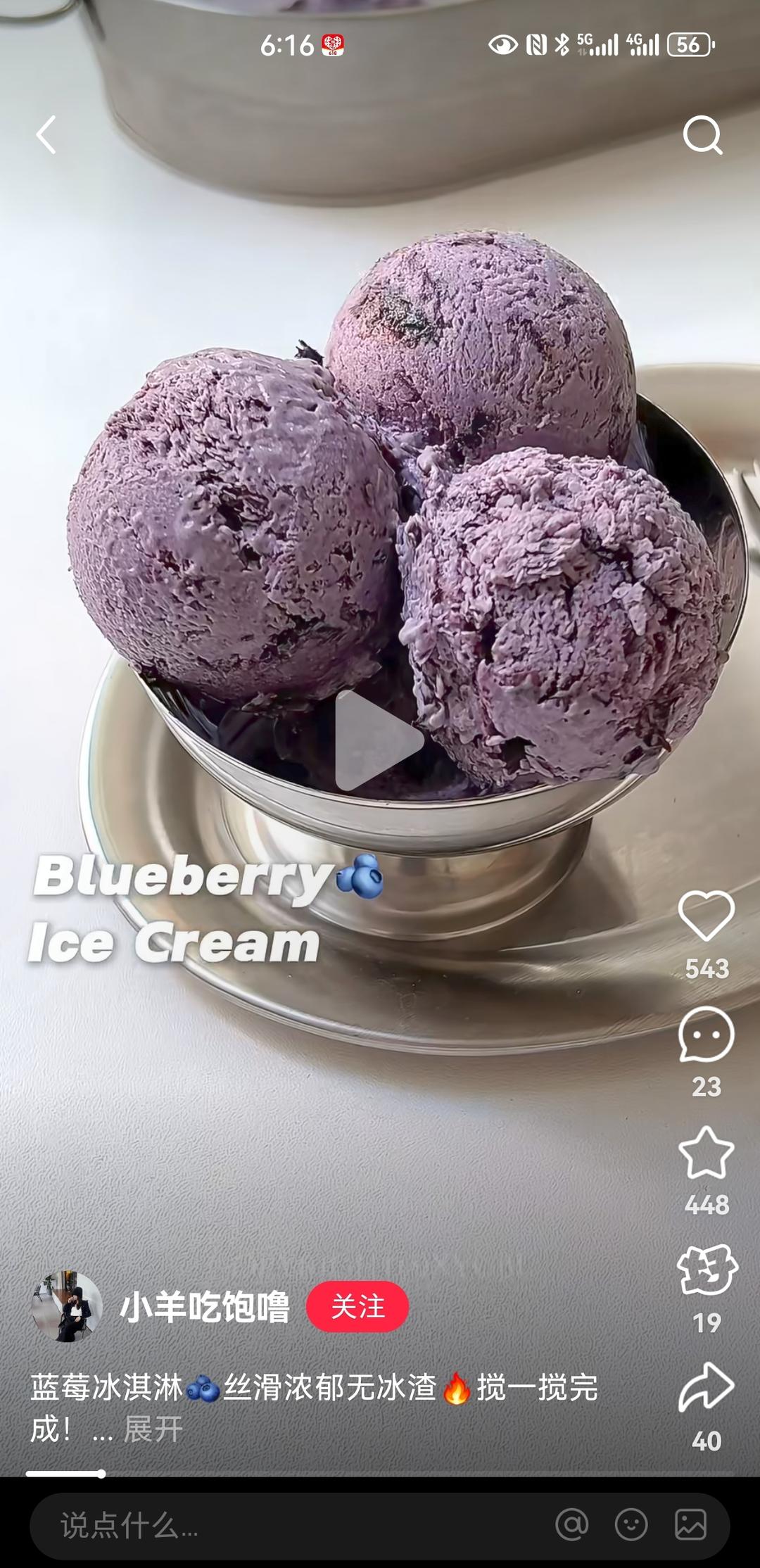Open the comments section
This screenshot has height=1568, width=760.
click(x=706, y=1035)
